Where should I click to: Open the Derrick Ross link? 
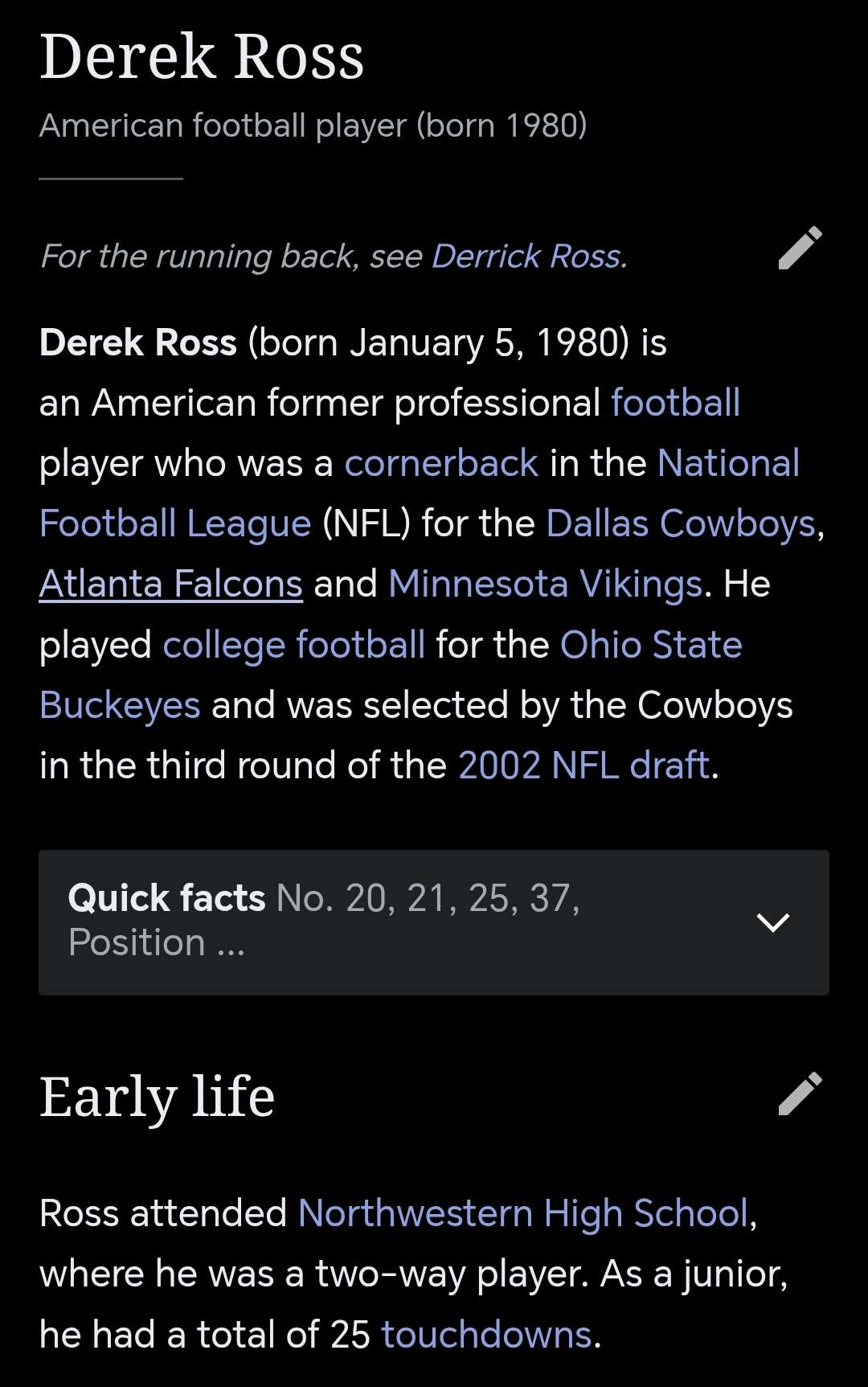tap(527, 256)
